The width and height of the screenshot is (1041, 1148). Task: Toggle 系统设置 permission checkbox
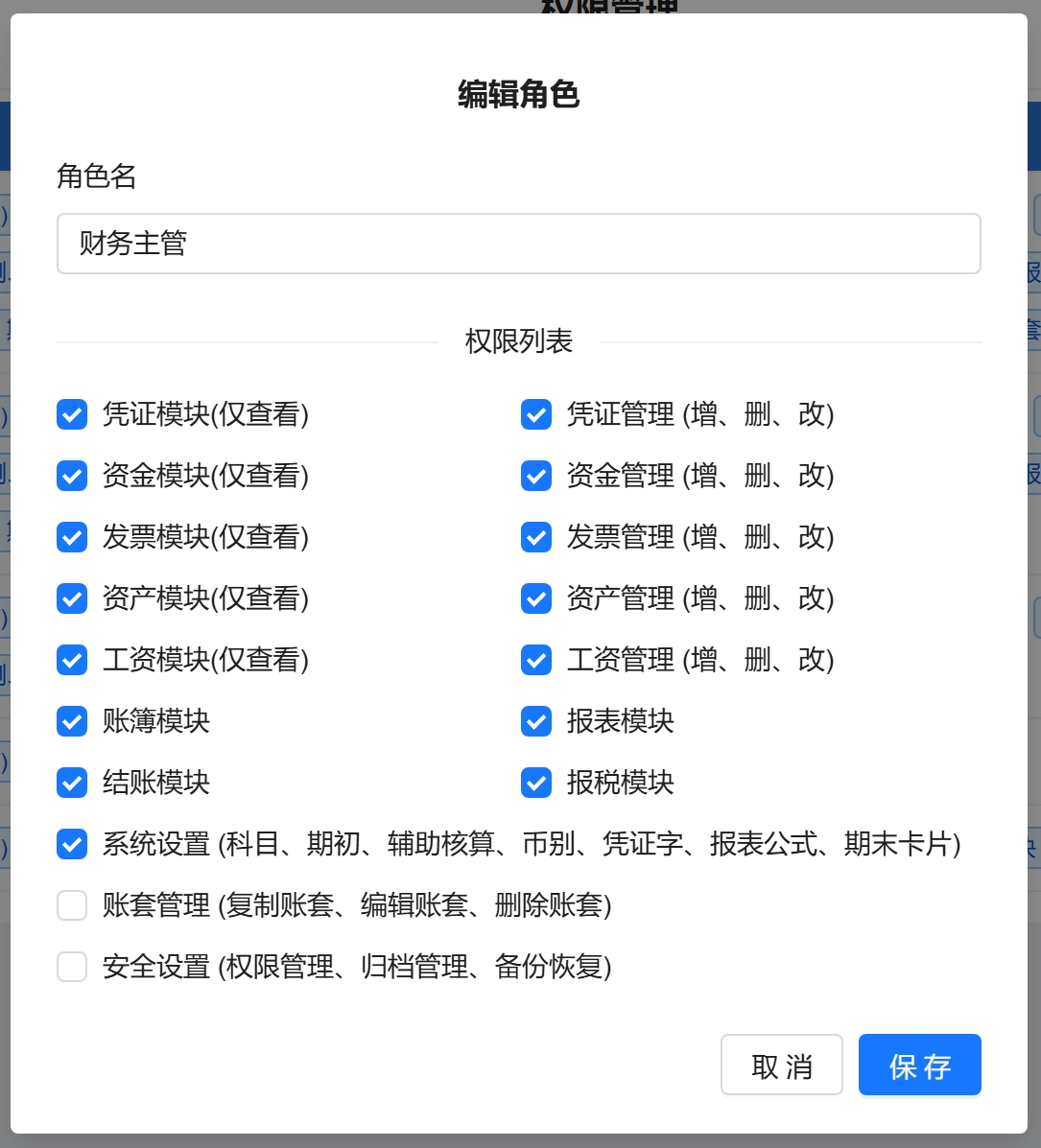point(72,844)
